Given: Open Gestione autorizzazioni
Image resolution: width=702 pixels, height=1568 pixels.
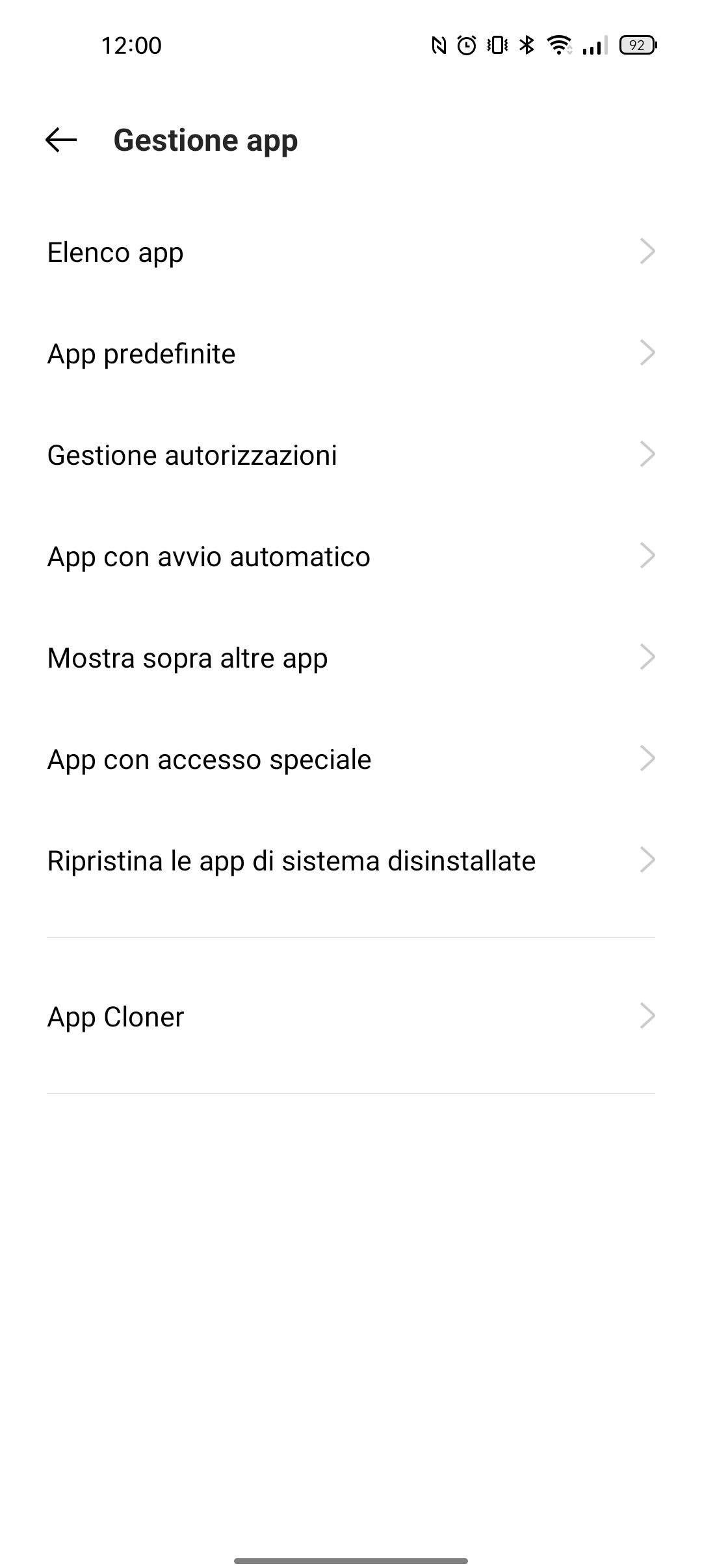Looking at the screenshot, I should pyautogui.click(x=351, y=454).
